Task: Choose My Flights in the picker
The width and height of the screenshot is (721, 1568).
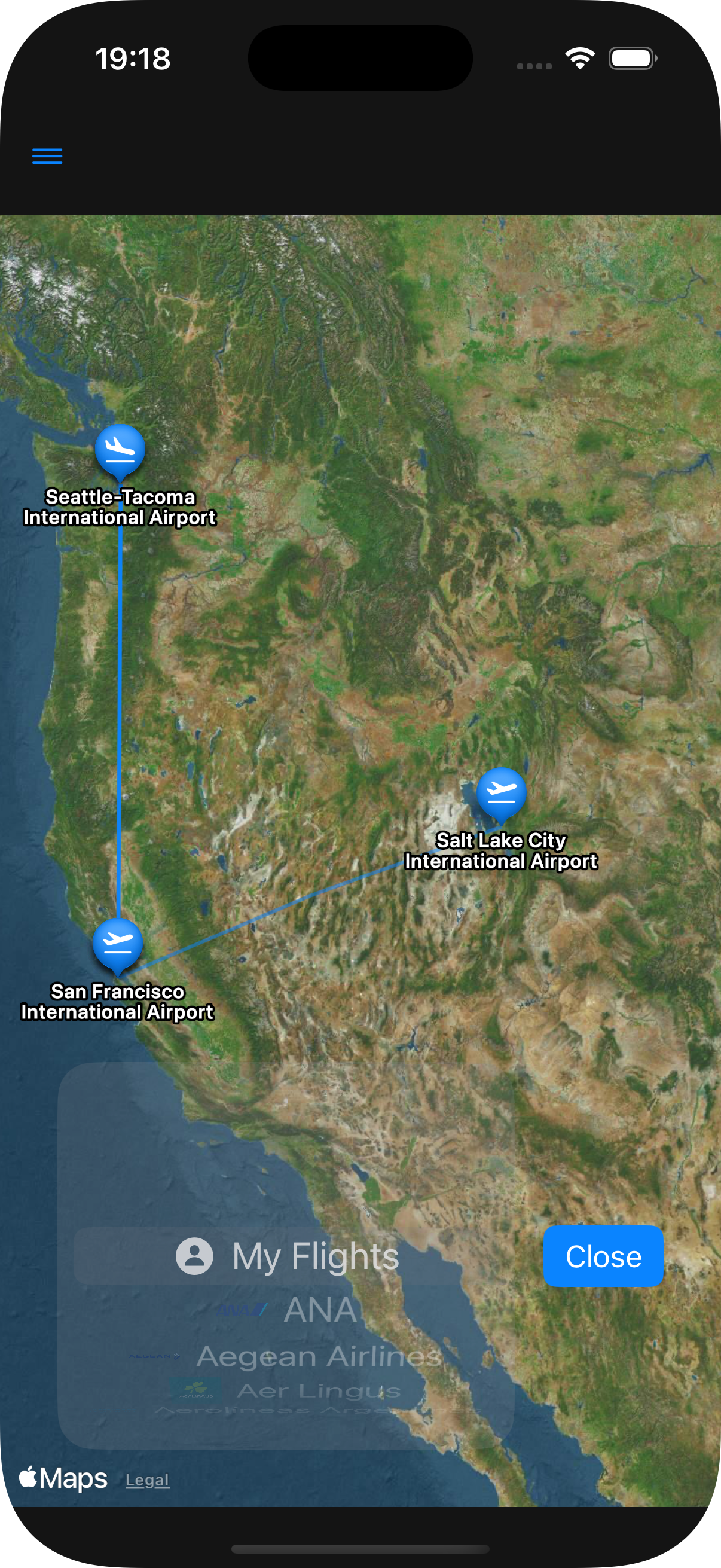Action: (x=287, y=1256)
